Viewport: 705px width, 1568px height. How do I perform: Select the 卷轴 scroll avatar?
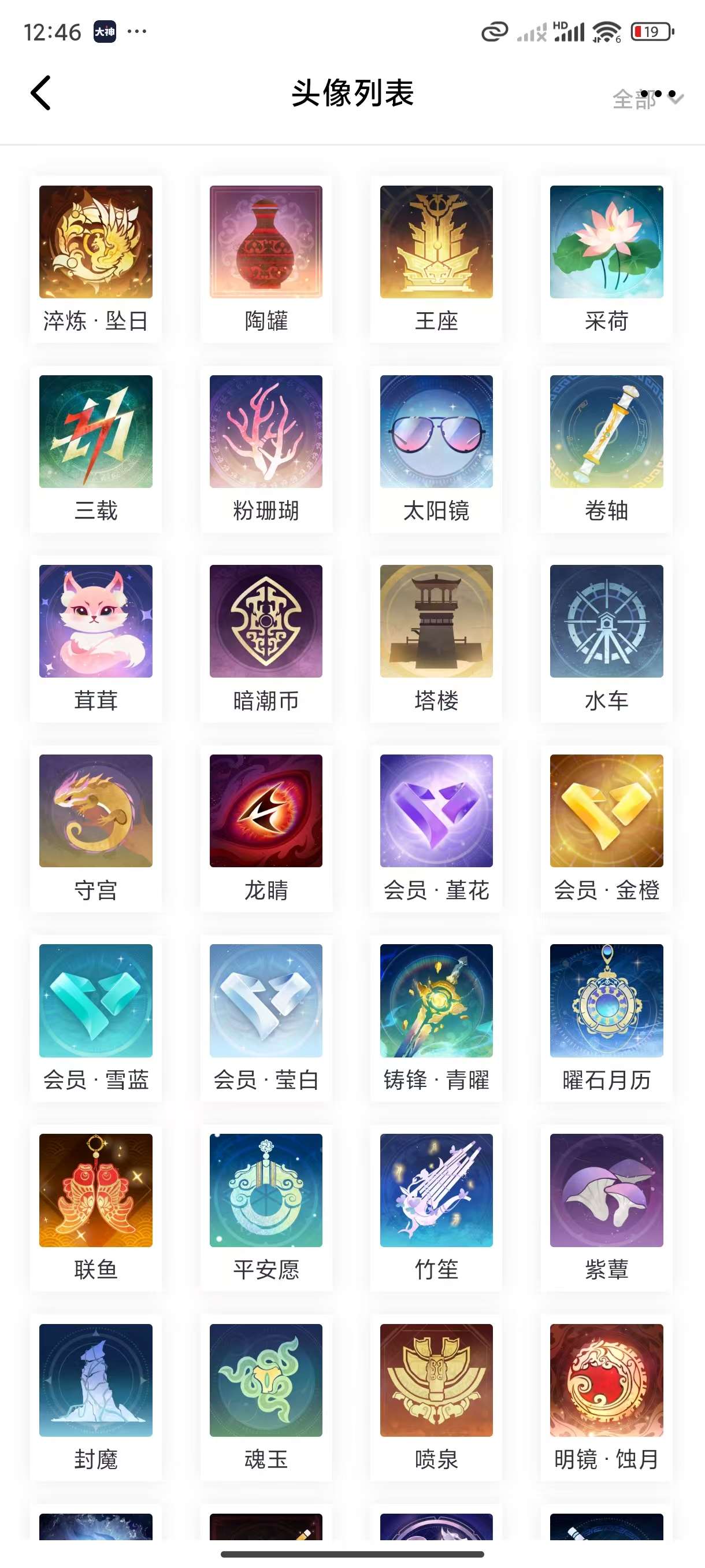[606, 431]
